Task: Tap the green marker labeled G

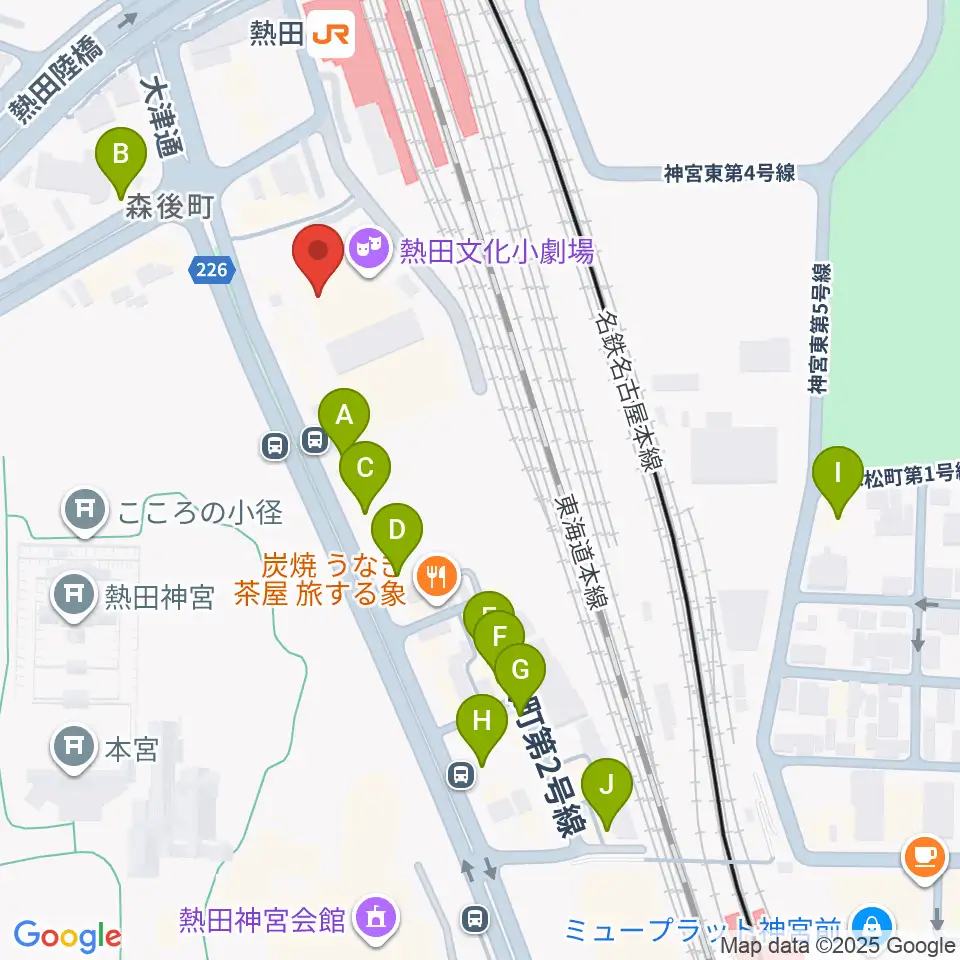Action: 520,674
